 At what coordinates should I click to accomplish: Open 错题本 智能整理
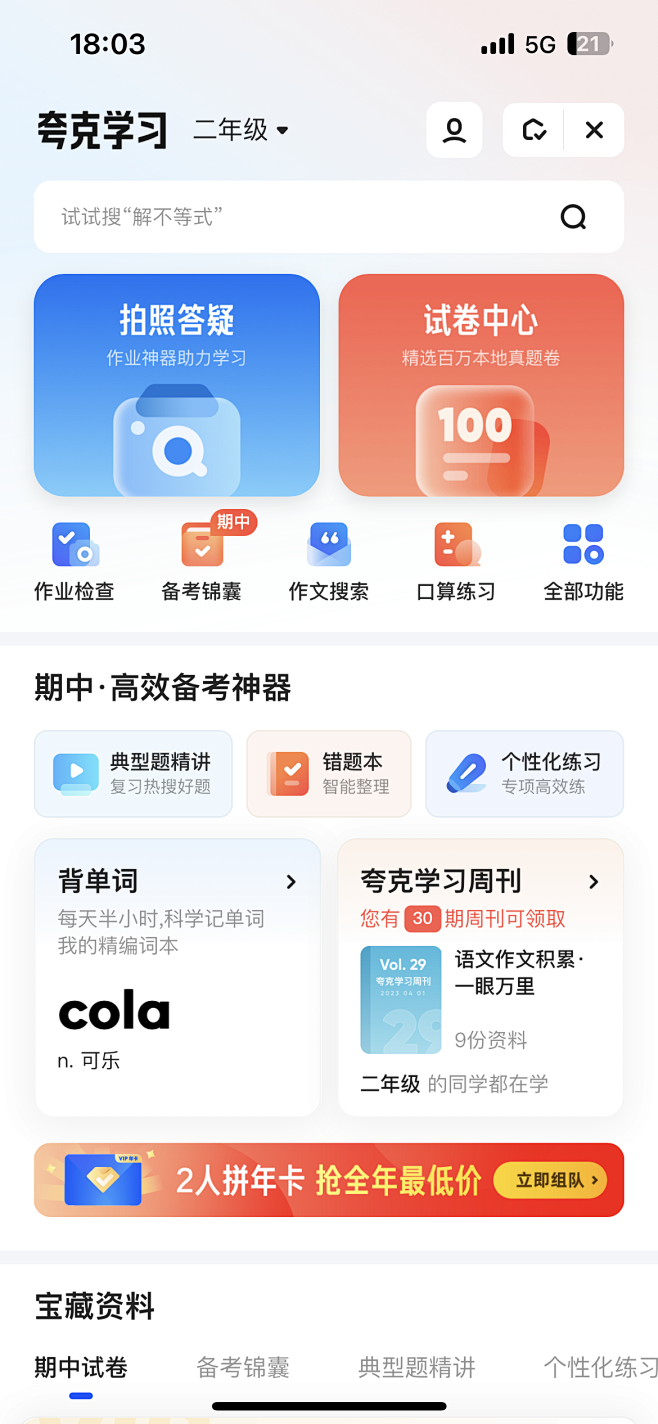[329, 774]
